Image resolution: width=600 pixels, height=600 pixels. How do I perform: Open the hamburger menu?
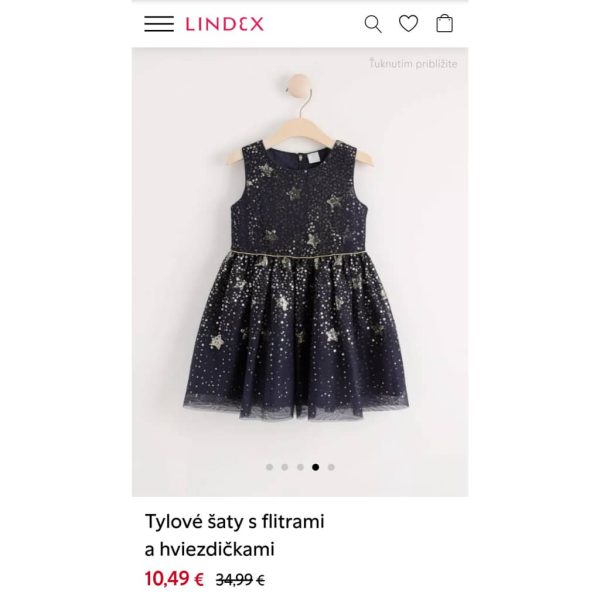tap(159, 24)
